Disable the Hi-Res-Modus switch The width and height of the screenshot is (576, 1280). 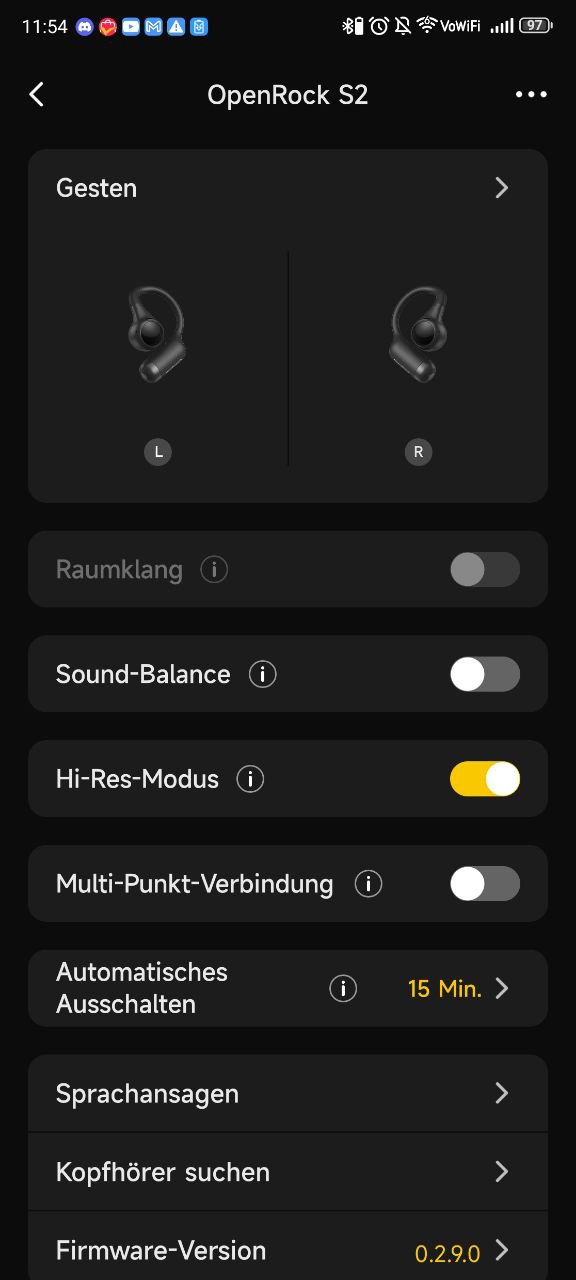coord(485,779)
